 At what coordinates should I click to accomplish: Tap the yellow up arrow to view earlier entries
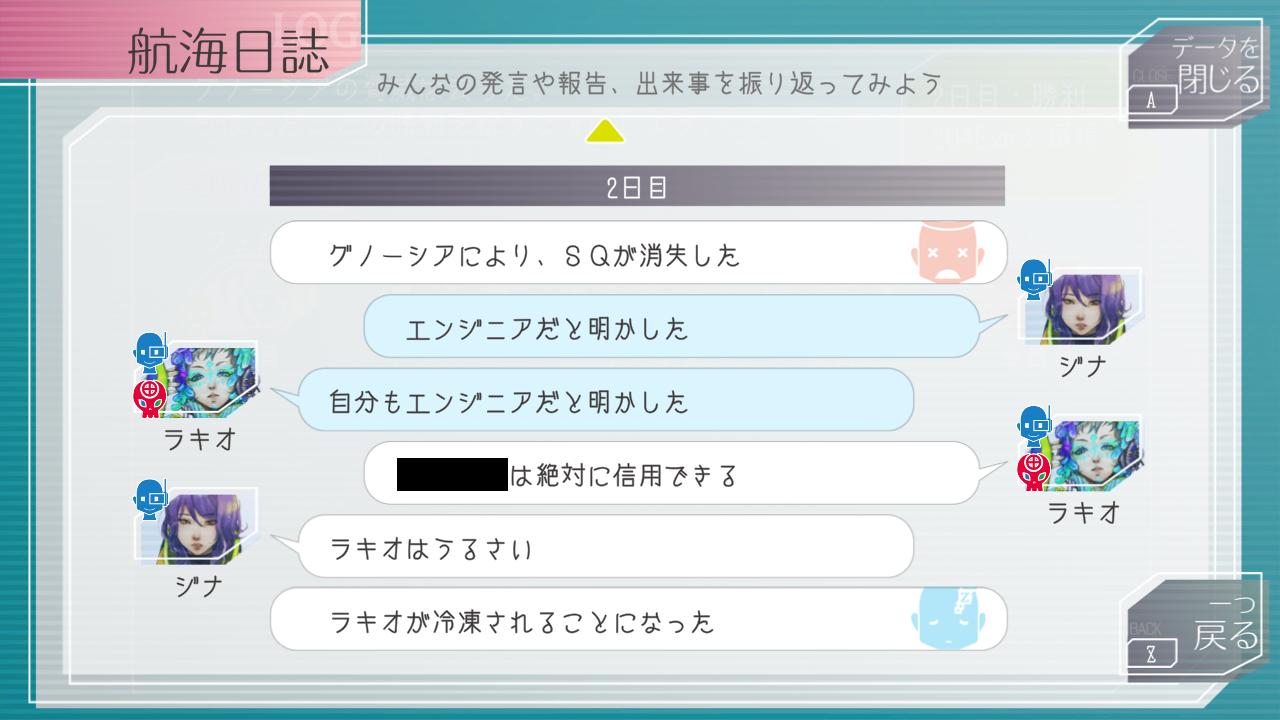pyautogui.click(x=604, y=131)
